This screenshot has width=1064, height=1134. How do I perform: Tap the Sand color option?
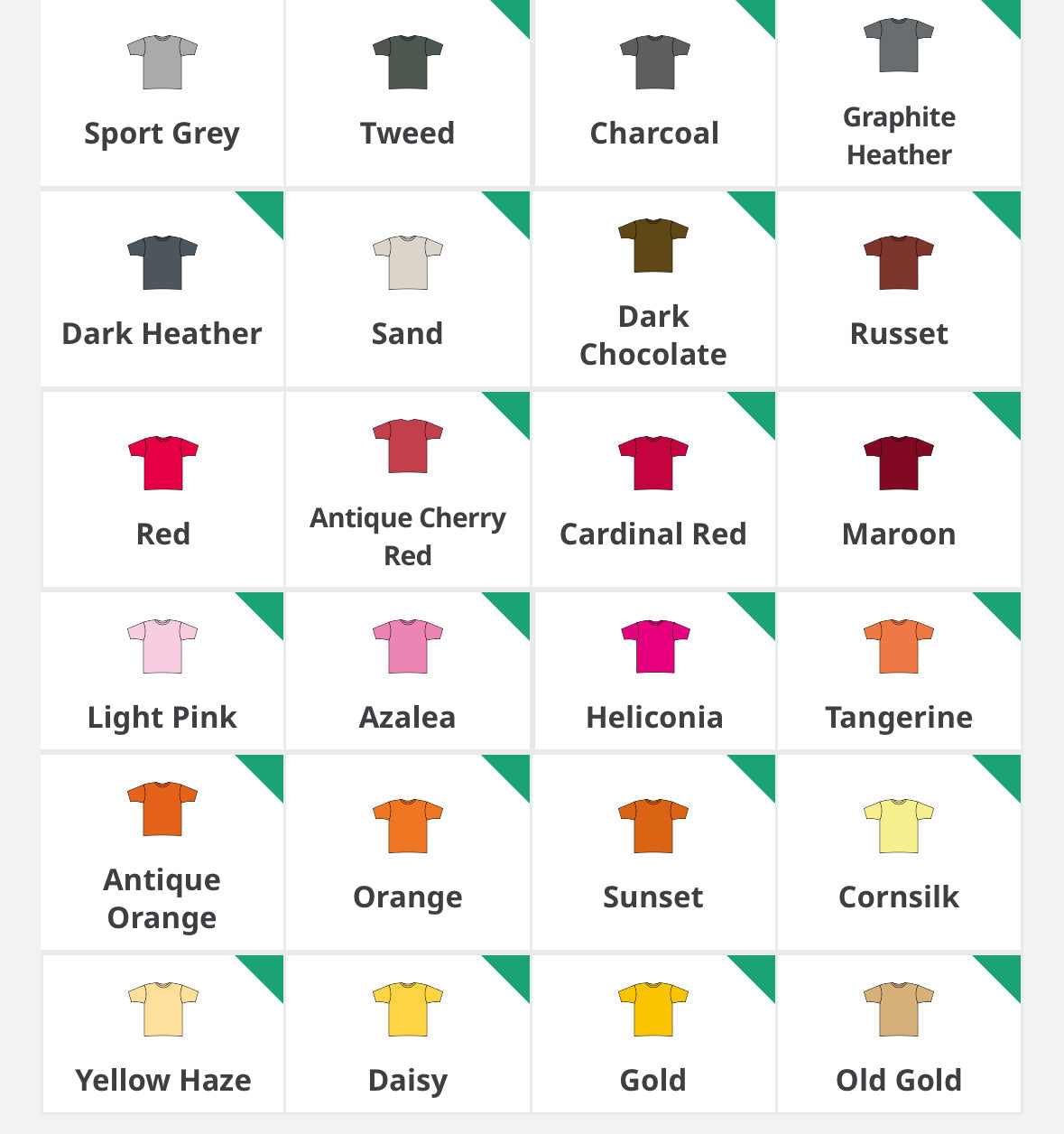[x=408, y=289]
